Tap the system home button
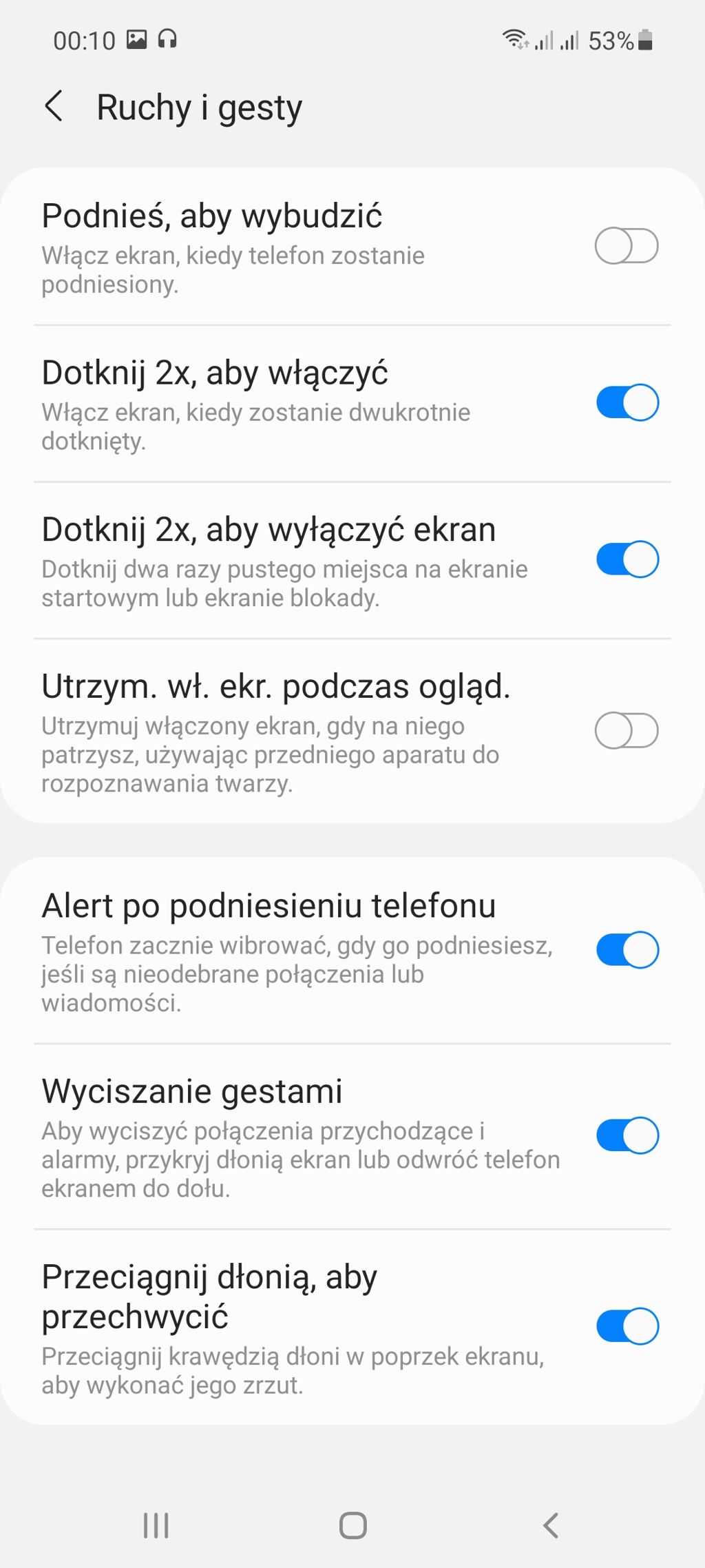This screenshot has width=705, height=1568. point(352,1525)
